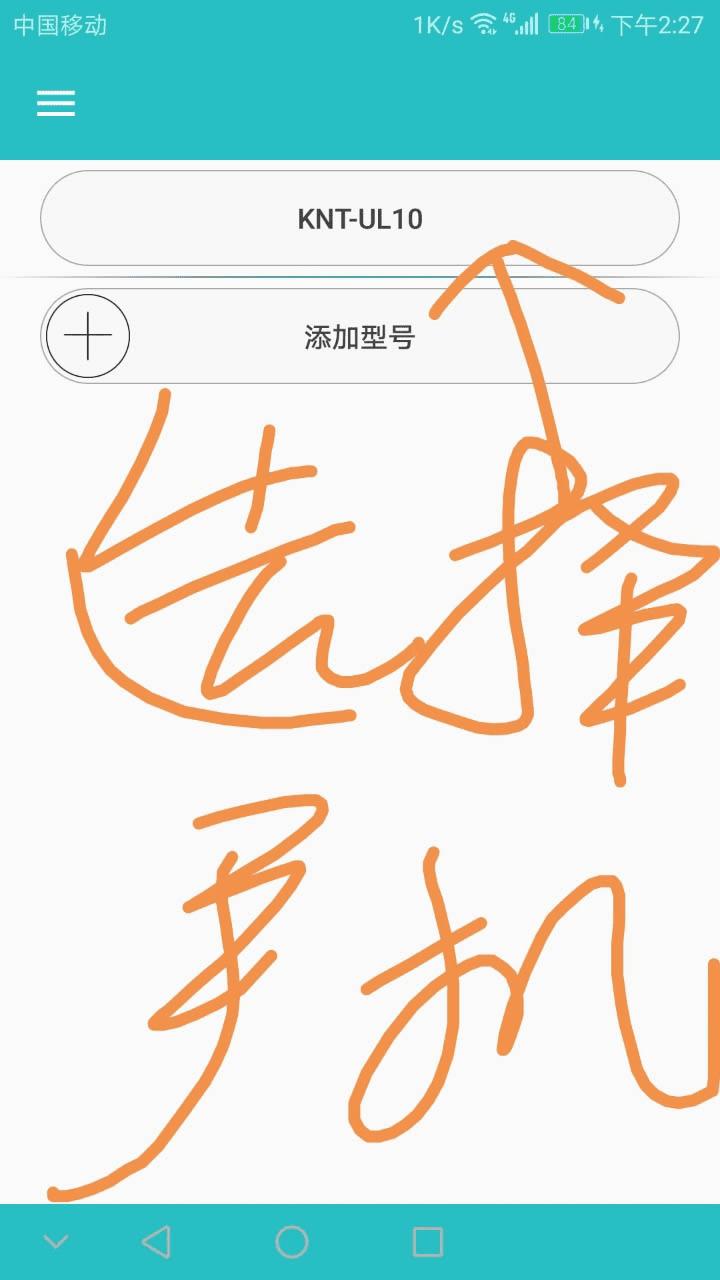Hide the navigation bar with the down chevron

coord(56,1242)
